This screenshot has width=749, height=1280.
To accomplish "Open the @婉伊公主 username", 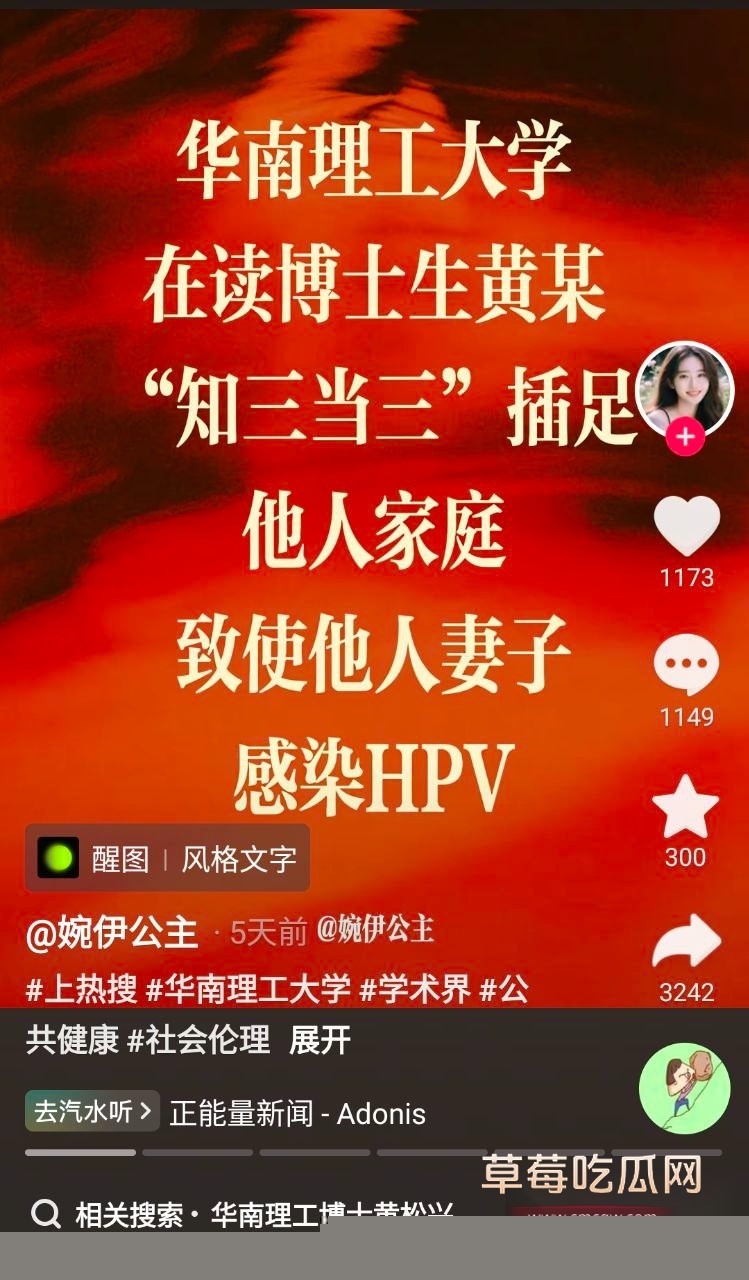I will coord(112,932).
